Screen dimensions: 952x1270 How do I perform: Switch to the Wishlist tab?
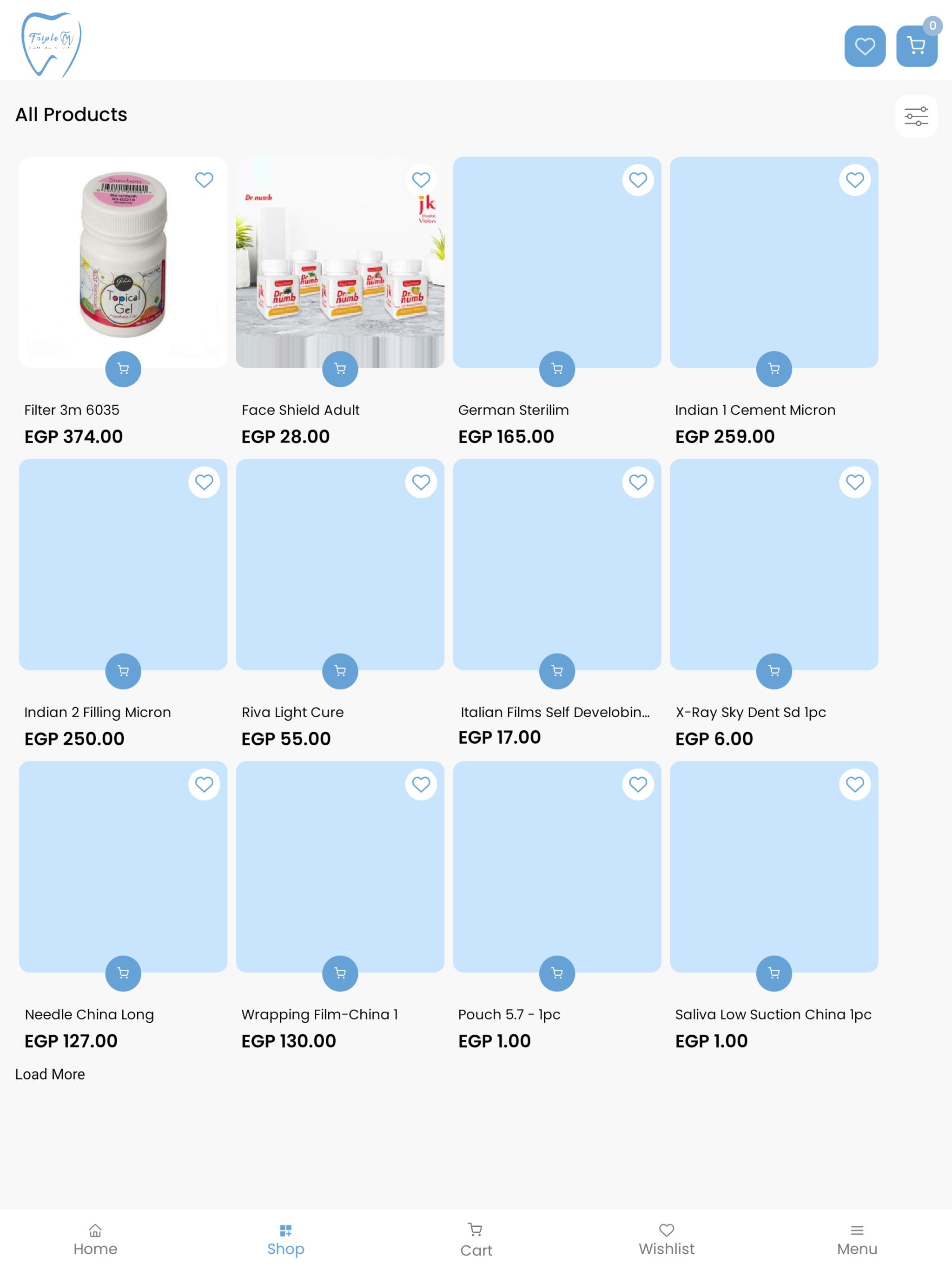click(666, 1240)
